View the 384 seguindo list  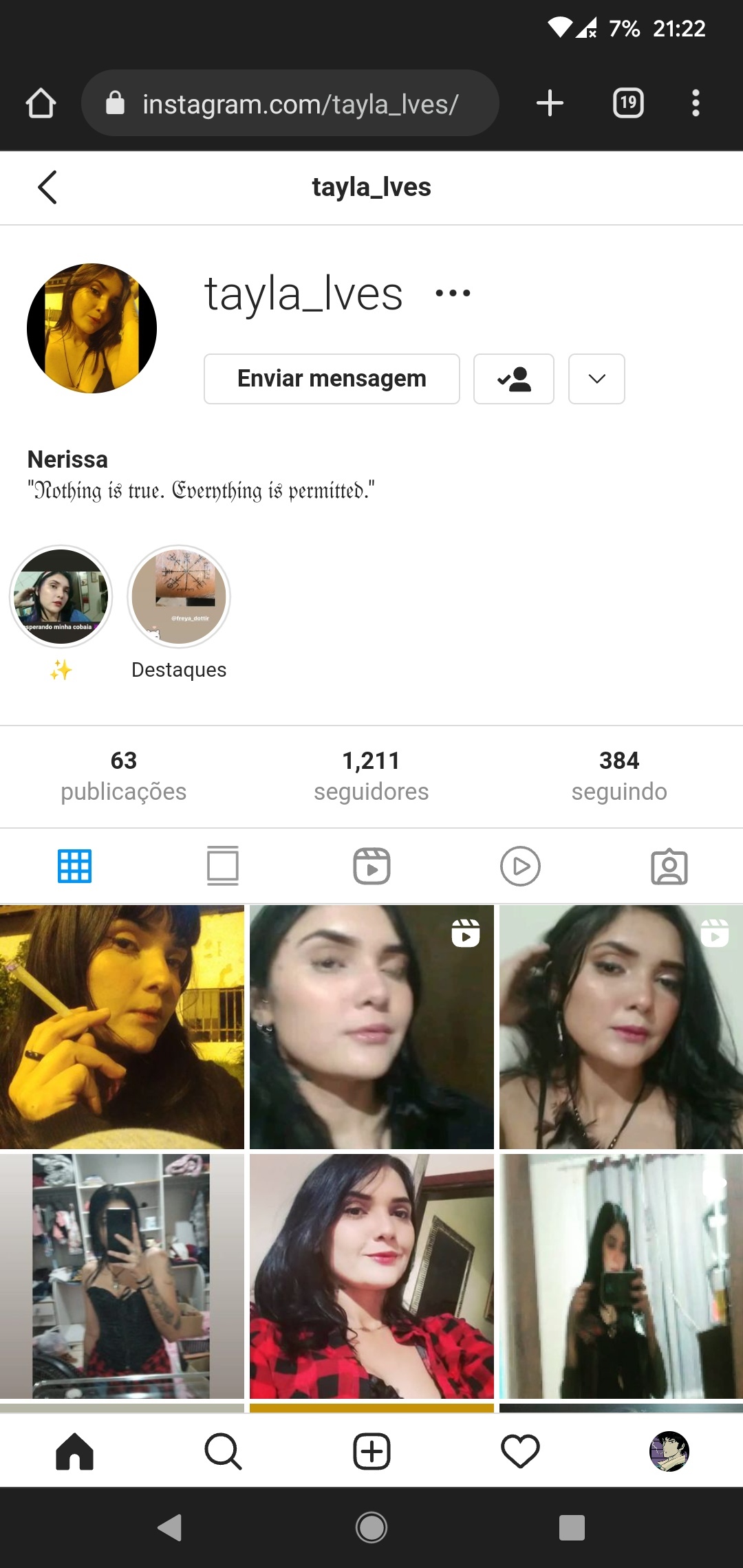point(619,776)
